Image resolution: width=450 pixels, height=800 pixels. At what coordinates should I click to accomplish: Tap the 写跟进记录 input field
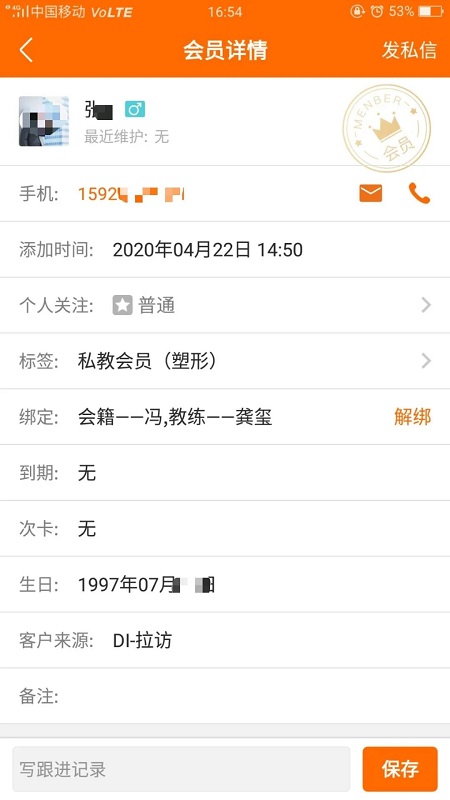181,769
